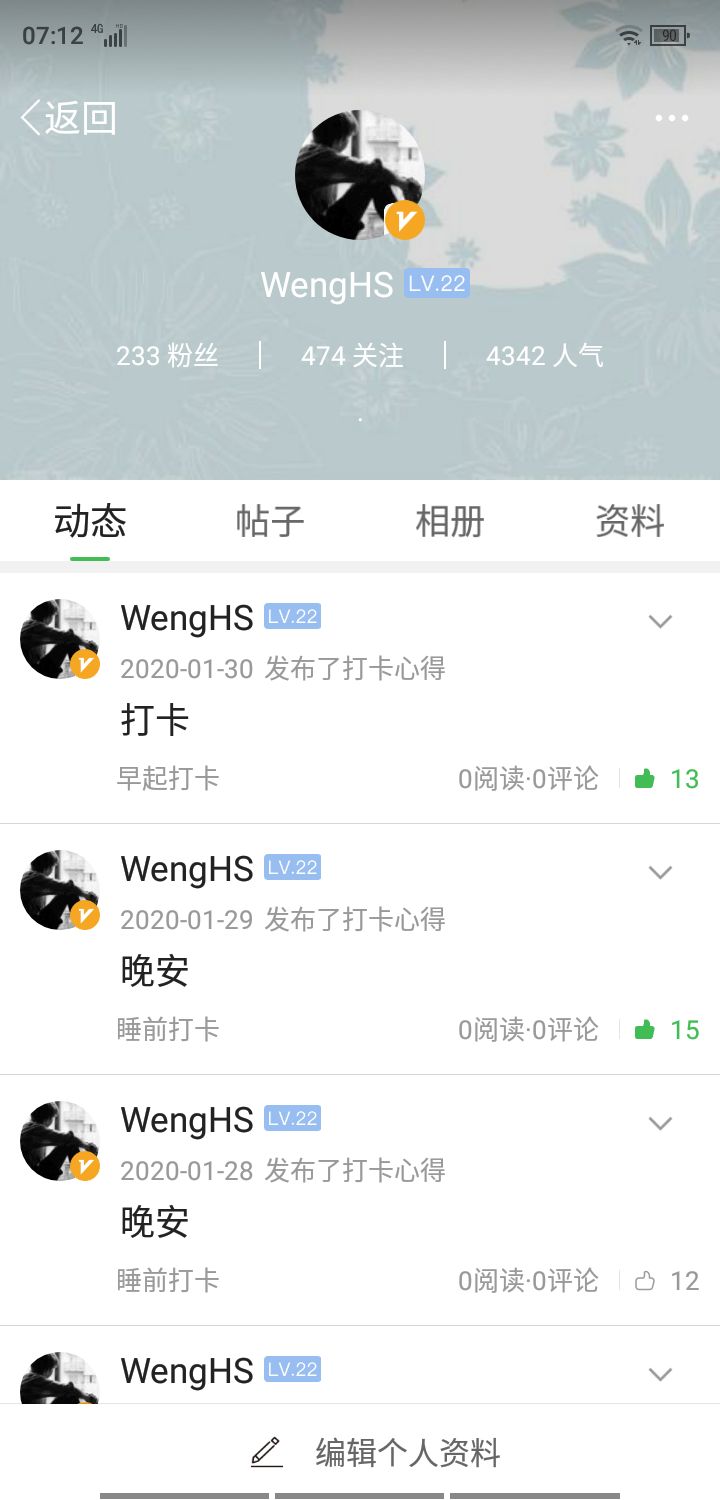This screenshot has height=1500, width=720.
Task: Switch to the 相册 tab
Action: (450, 521)
